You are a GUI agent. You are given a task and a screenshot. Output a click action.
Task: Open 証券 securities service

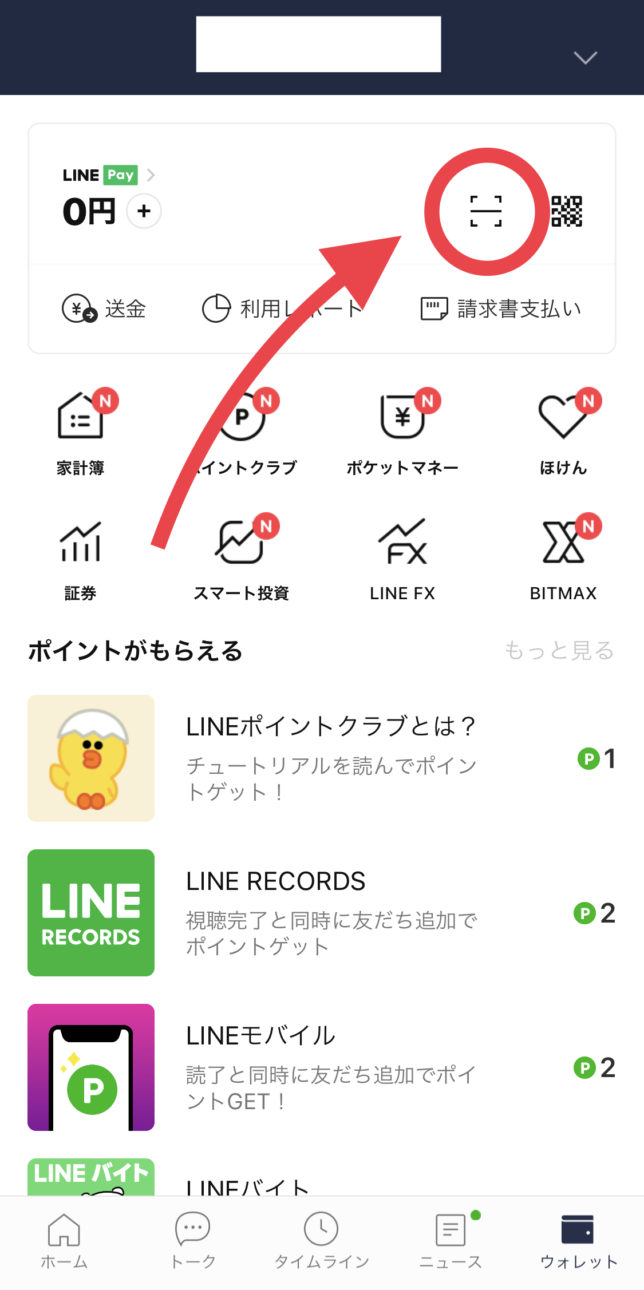coord(81,558)
